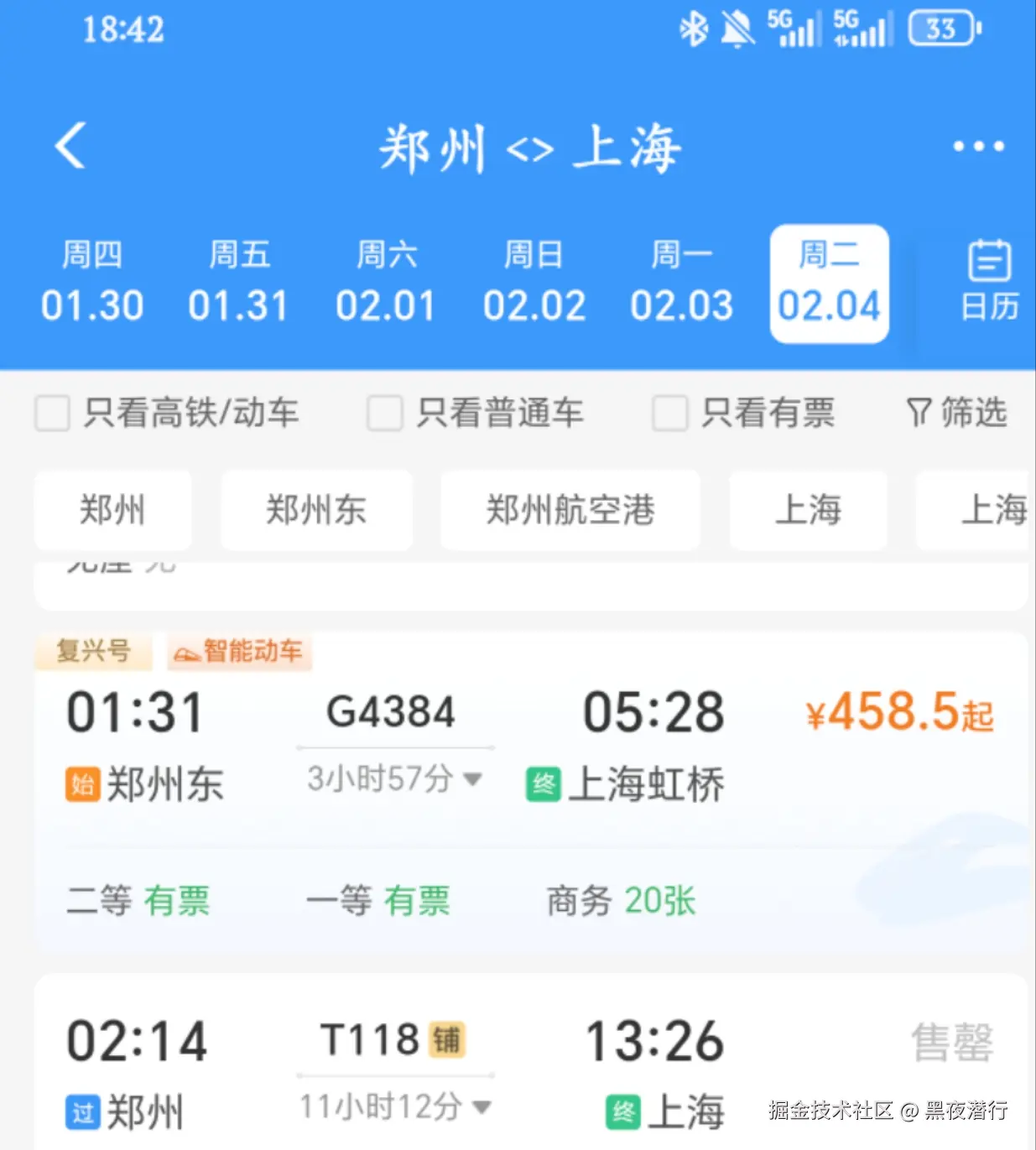Enable the 只看有票 filter
Image resolution: width=1036 pixels, height=1150 pixels.
click(x=669, y=413)
